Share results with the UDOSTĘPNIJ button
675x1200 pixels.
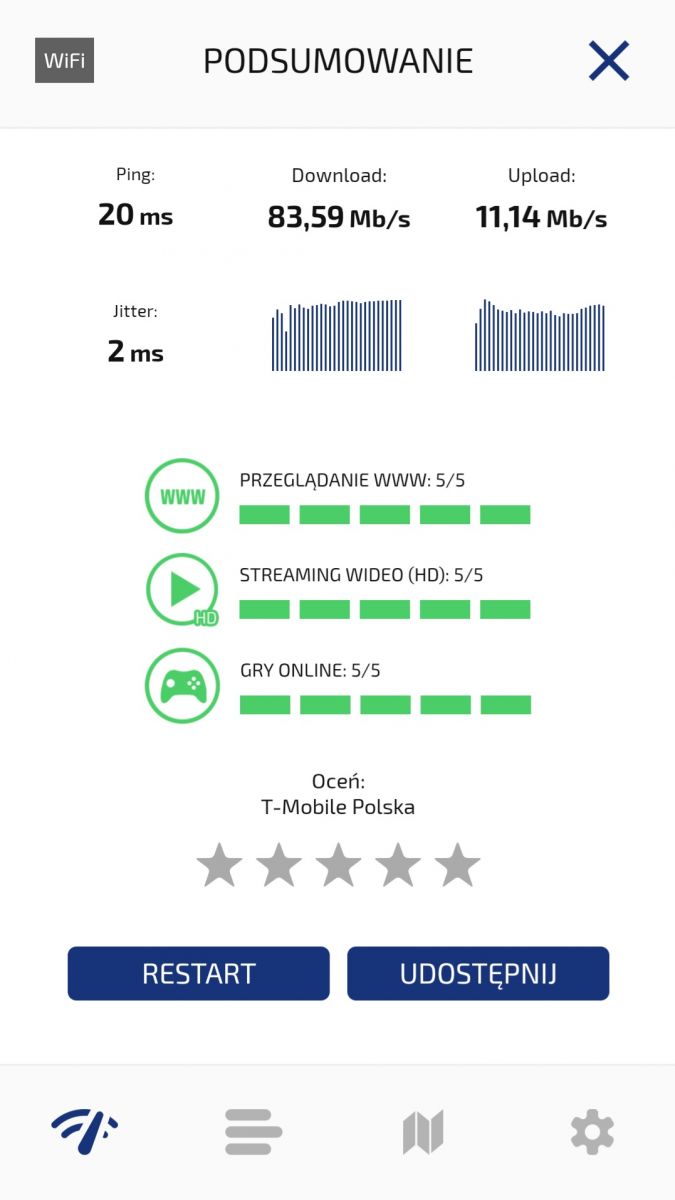click(x=478, y=973)
